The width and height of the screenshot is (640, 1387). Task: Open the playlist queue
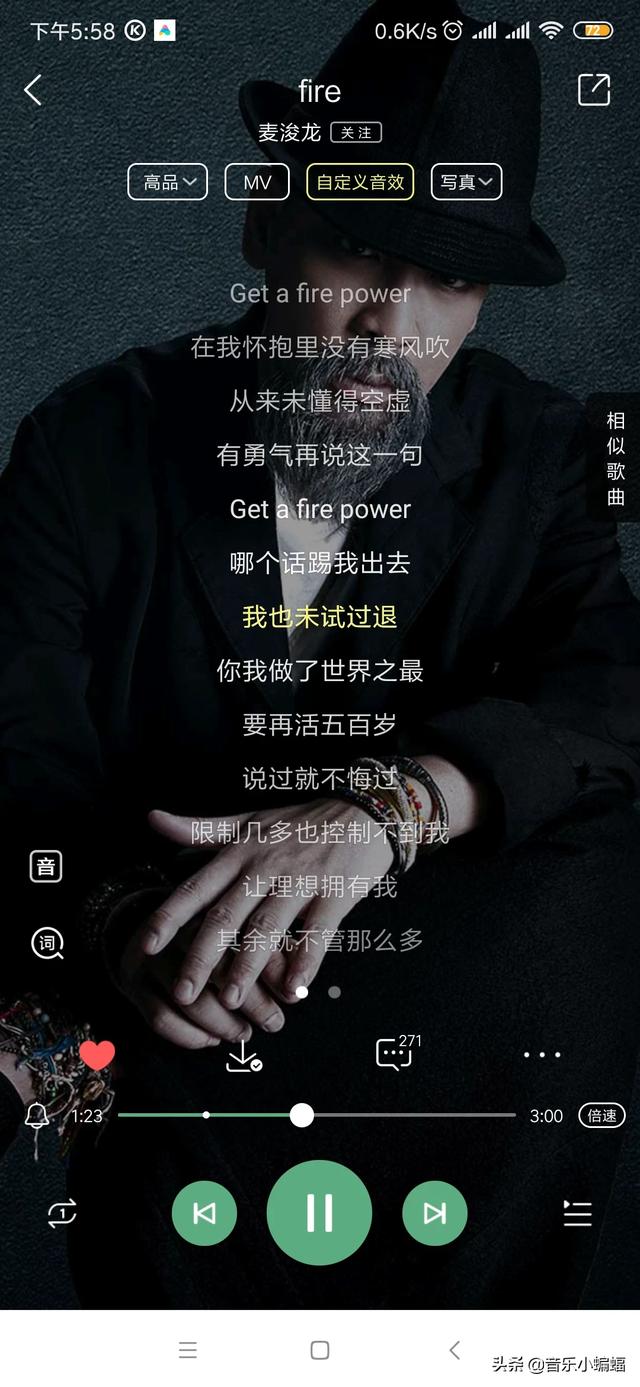[x=578, y=1214]
